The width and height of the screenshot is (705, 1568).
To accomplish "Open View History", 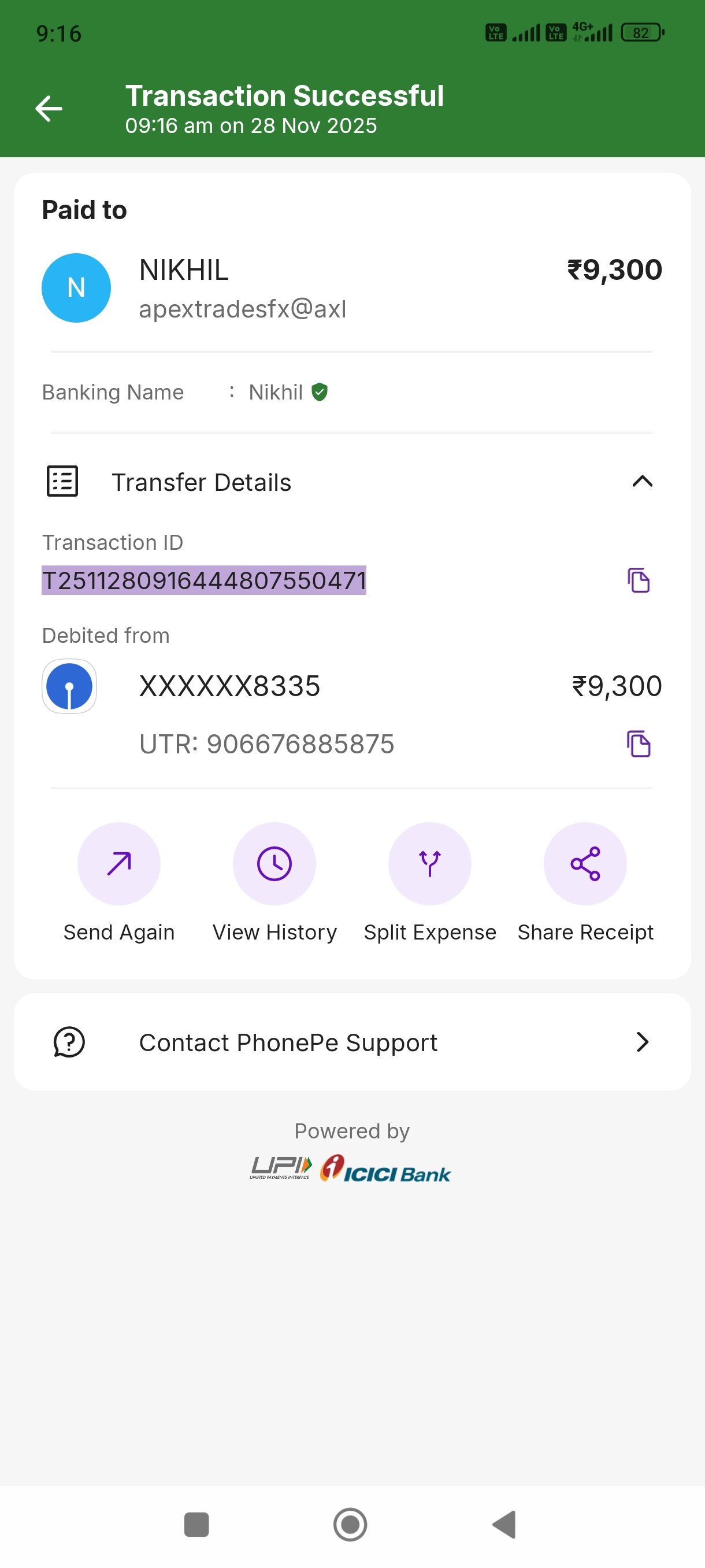I will point(274,864).
